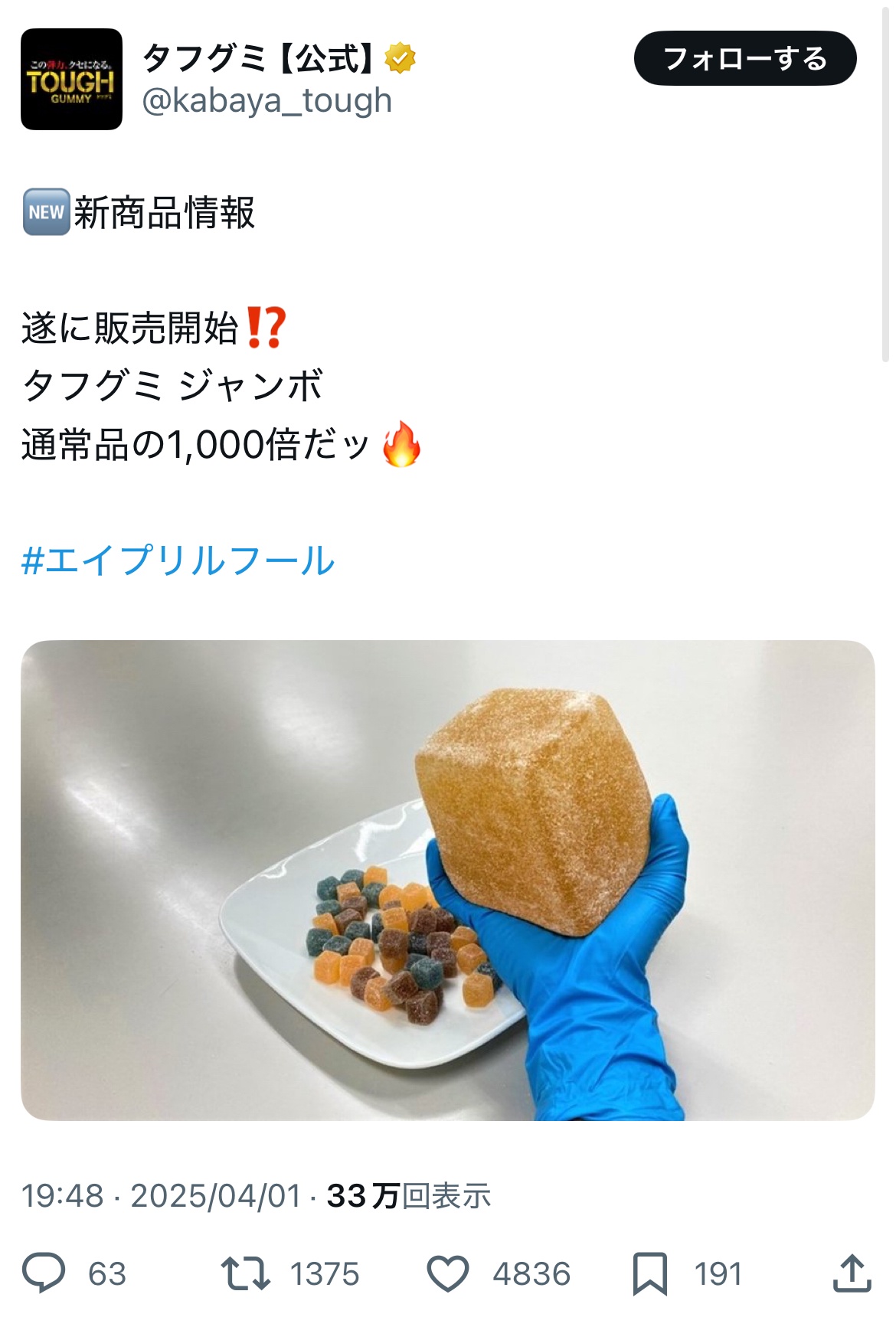Viewport: 896px width, 1340px height.
Task: Open the jumbo gummy photo
Action: pyautogui.click(x=447, y=880)
